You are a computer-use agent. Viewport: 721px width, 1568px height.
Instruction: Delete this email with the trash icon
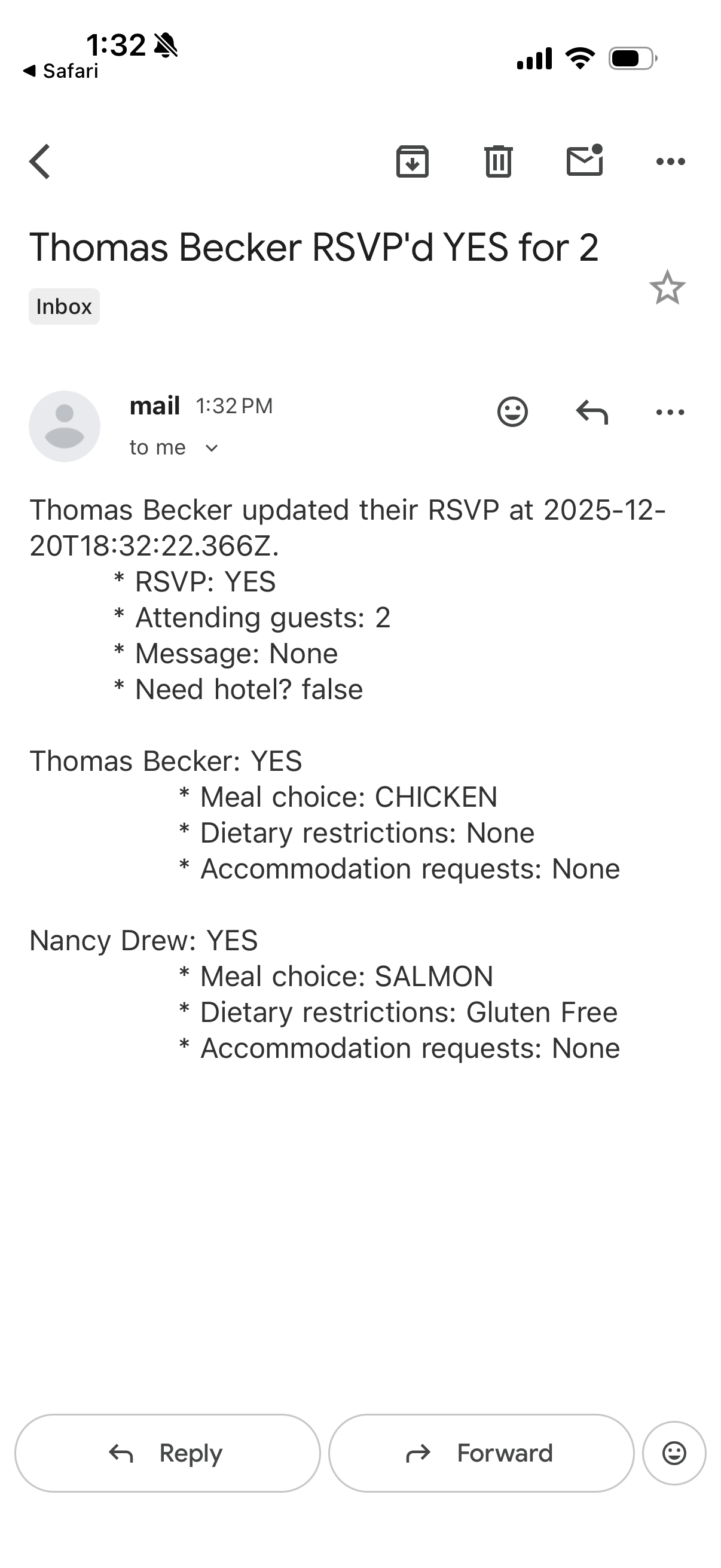pyautogui.click(x=499, y=161)
